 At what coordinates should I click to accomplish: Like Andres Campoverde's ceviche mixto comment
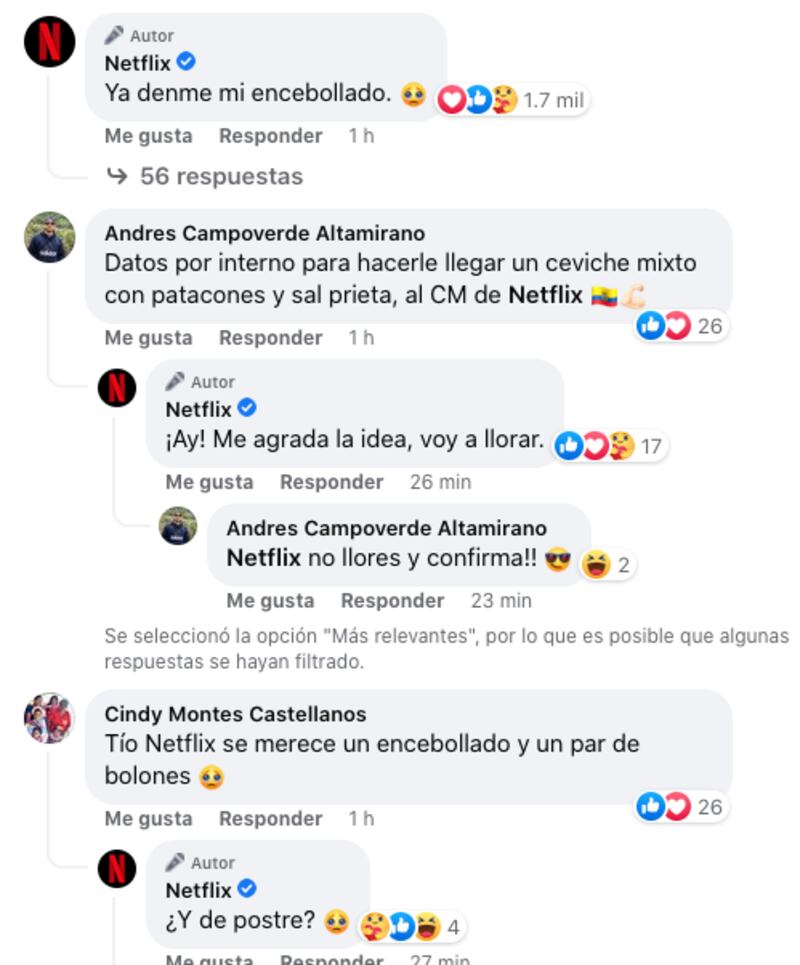148,338
